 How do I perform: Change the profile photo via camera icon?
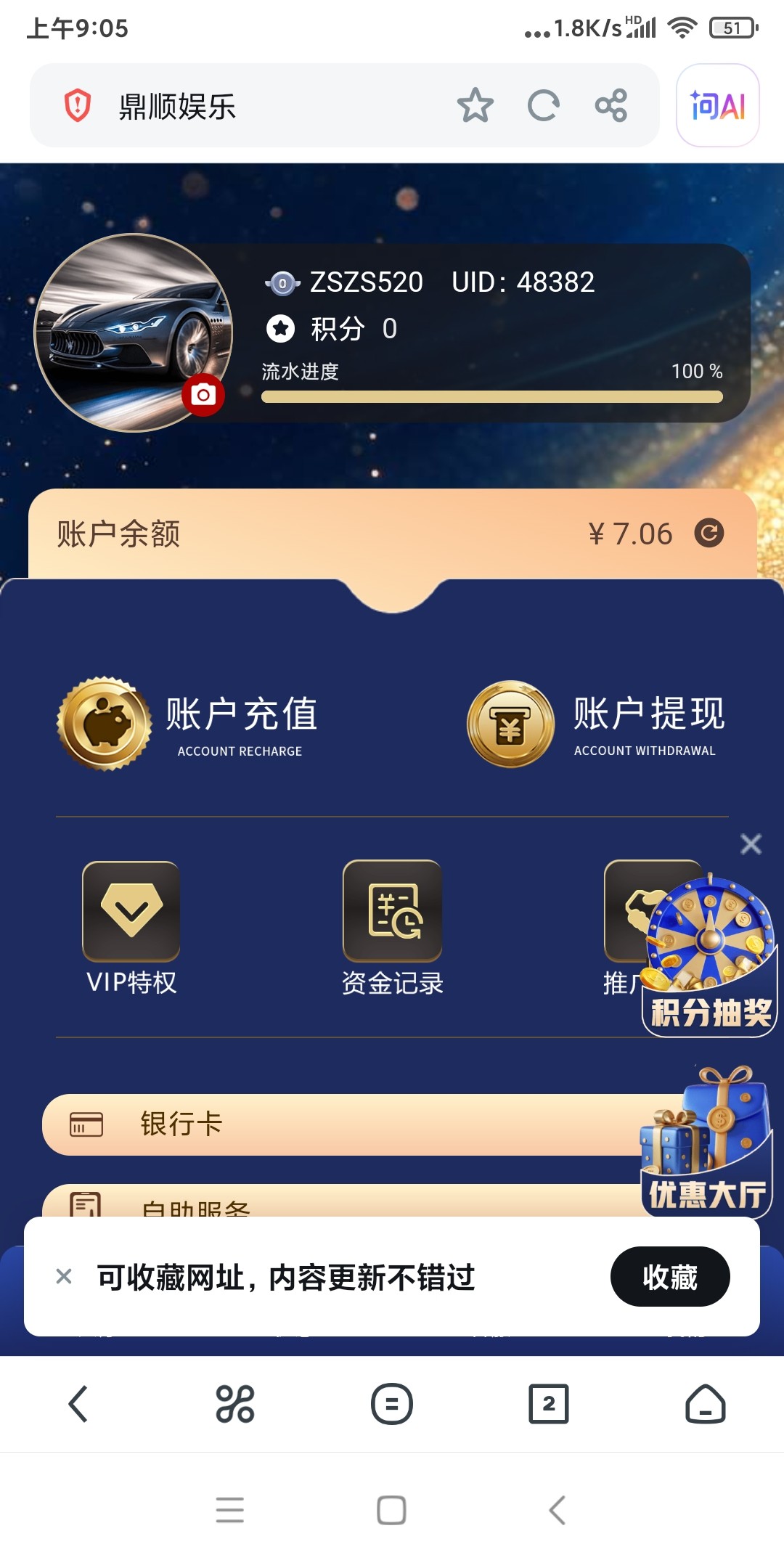203,395
